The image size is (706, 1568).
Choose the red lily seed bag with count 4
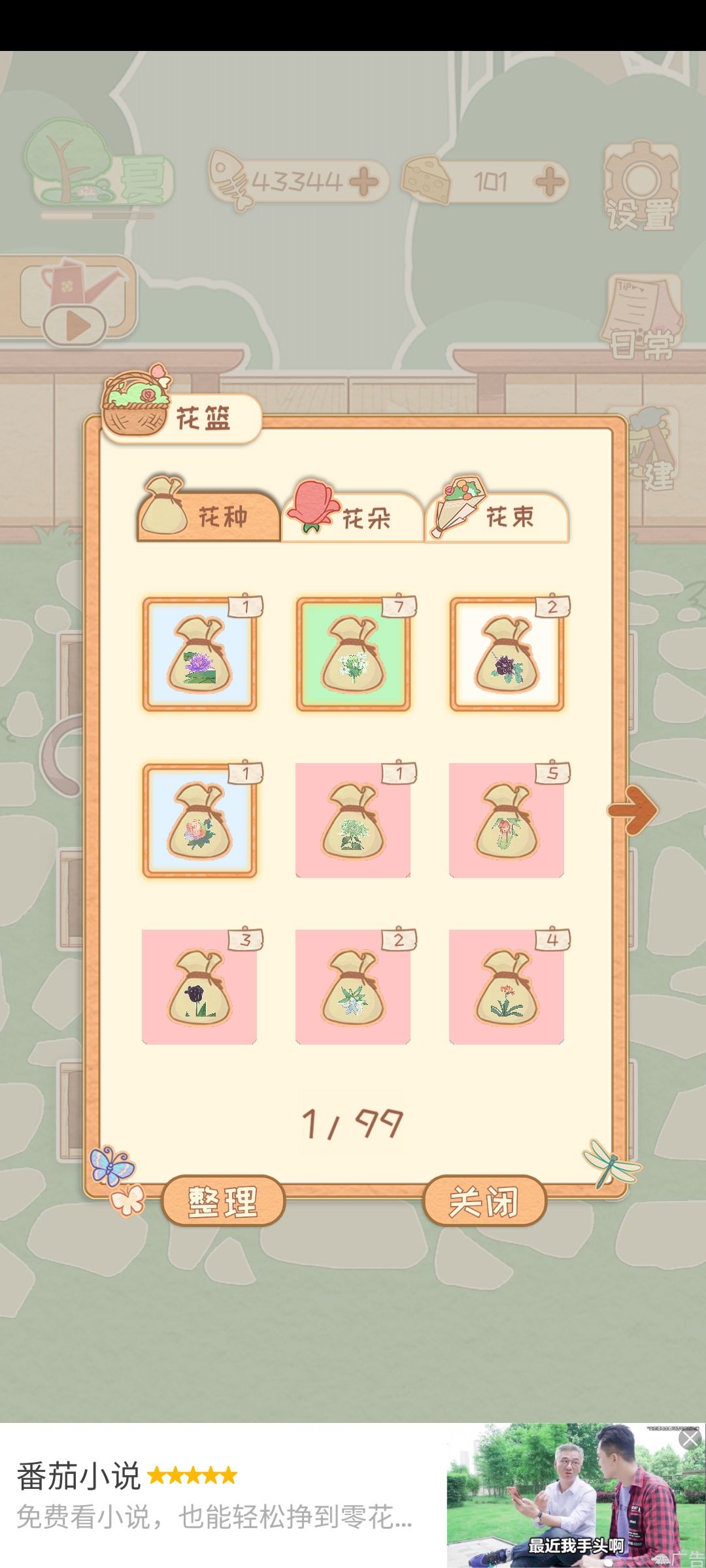pos(507,987)
